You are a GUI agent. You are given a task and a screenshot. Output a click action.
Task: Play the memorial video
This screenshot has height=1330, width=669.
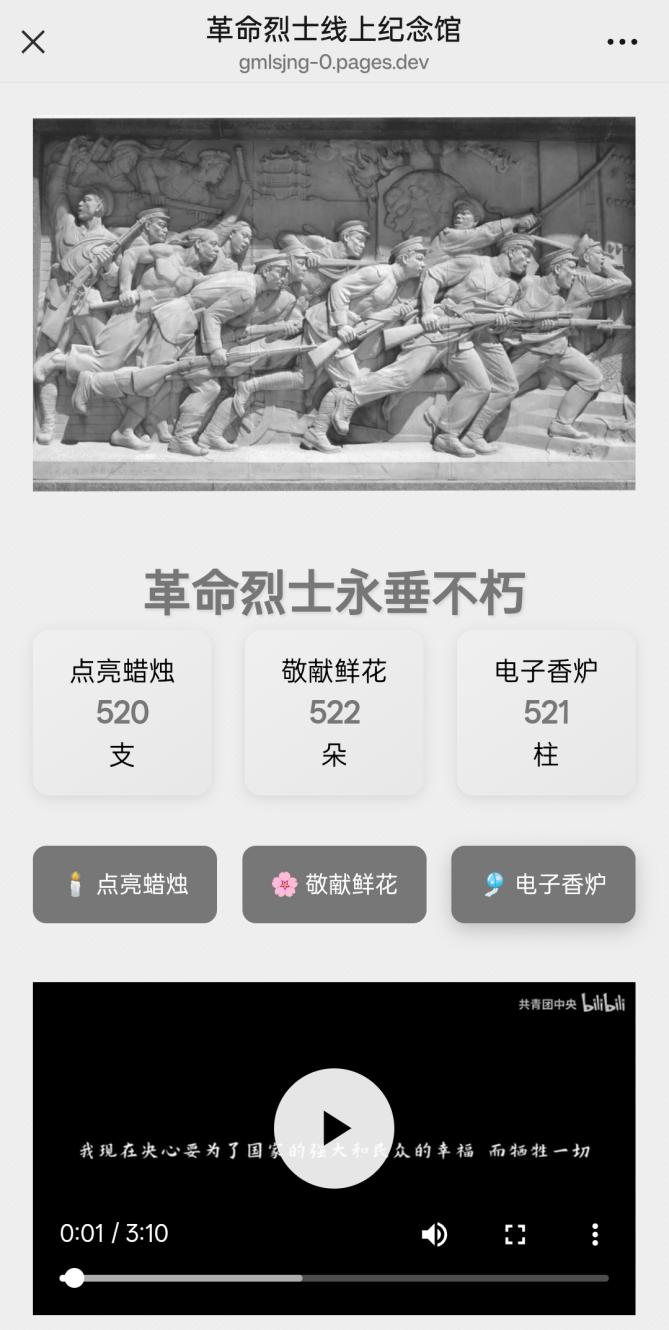pyautogui.click(x=334, y=1128)
